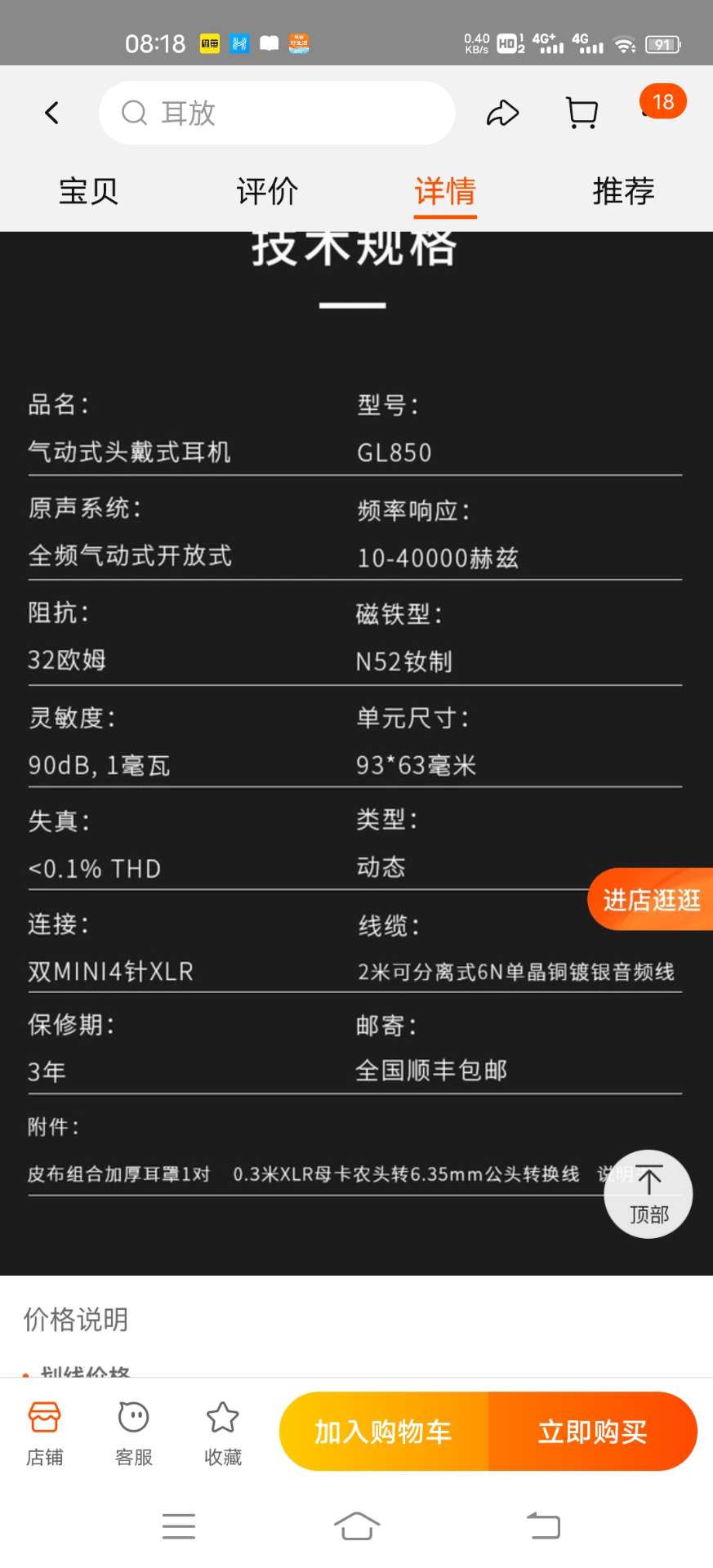The height and width of the screenshot is (1568, 713).
Task: Open the 店铺 store page
Action: 45,1434
